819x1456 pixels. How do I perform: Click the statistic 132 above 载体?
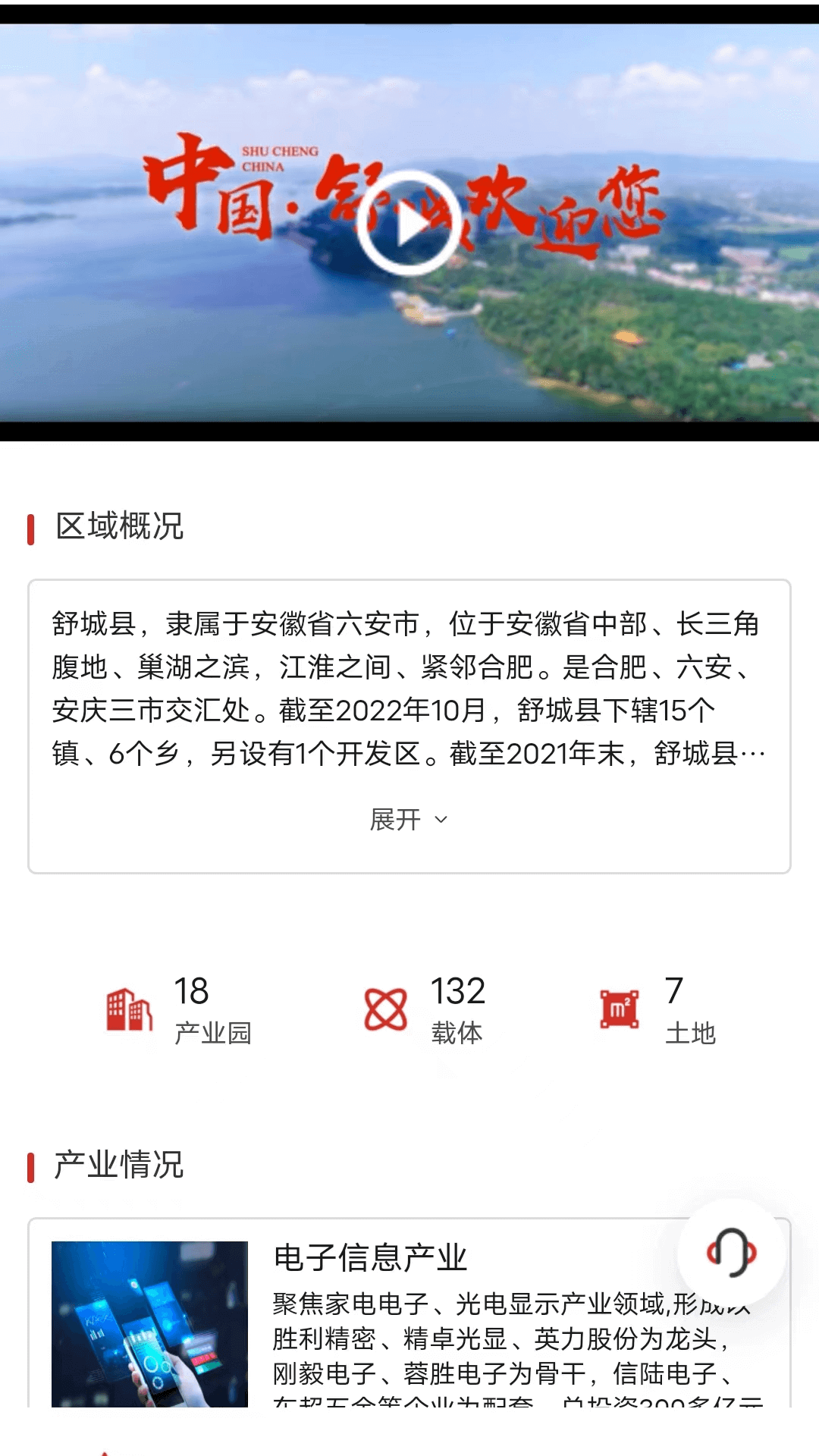(457, 992)
